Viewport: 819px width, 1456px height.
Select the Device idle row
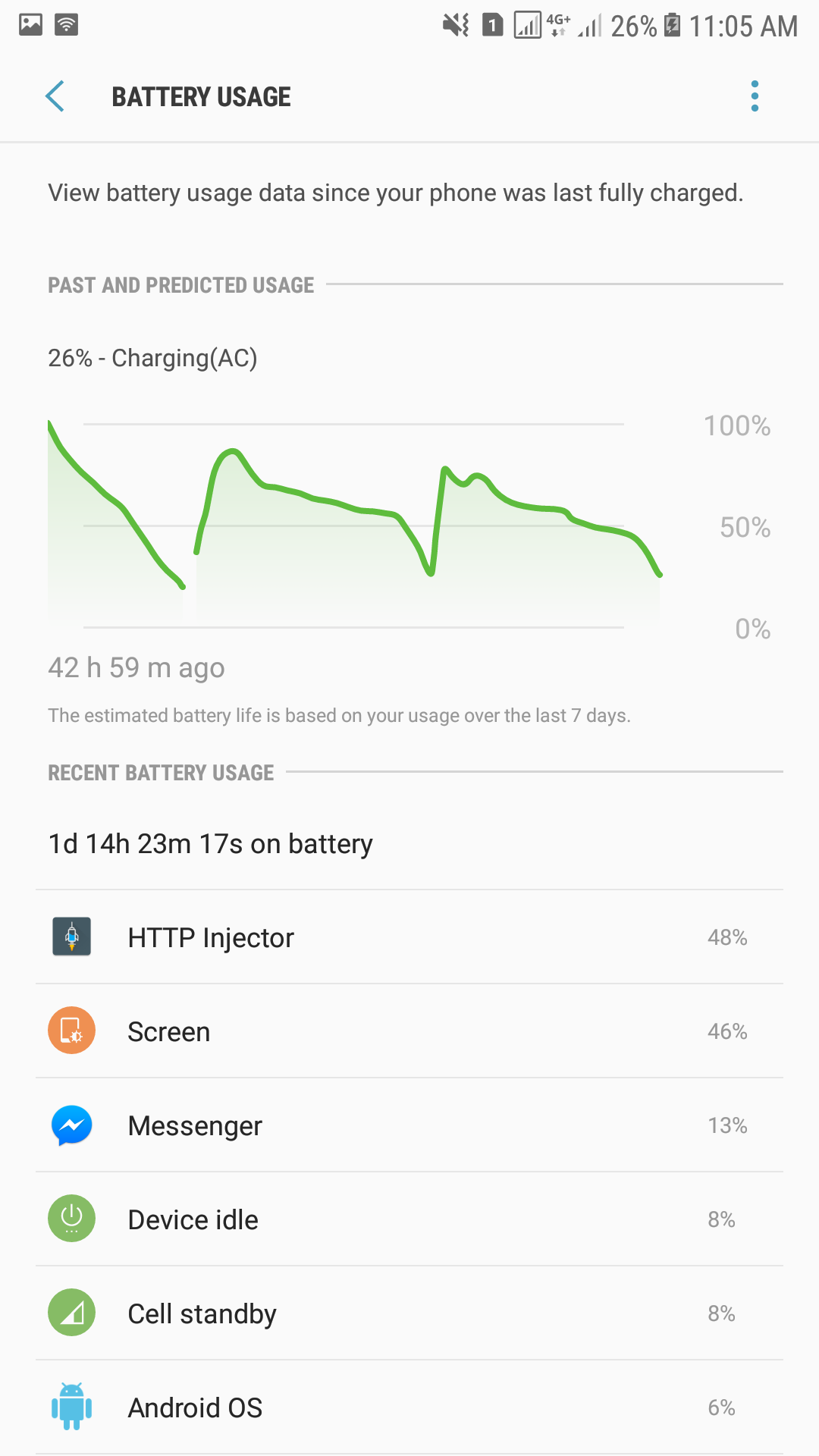409,1219
